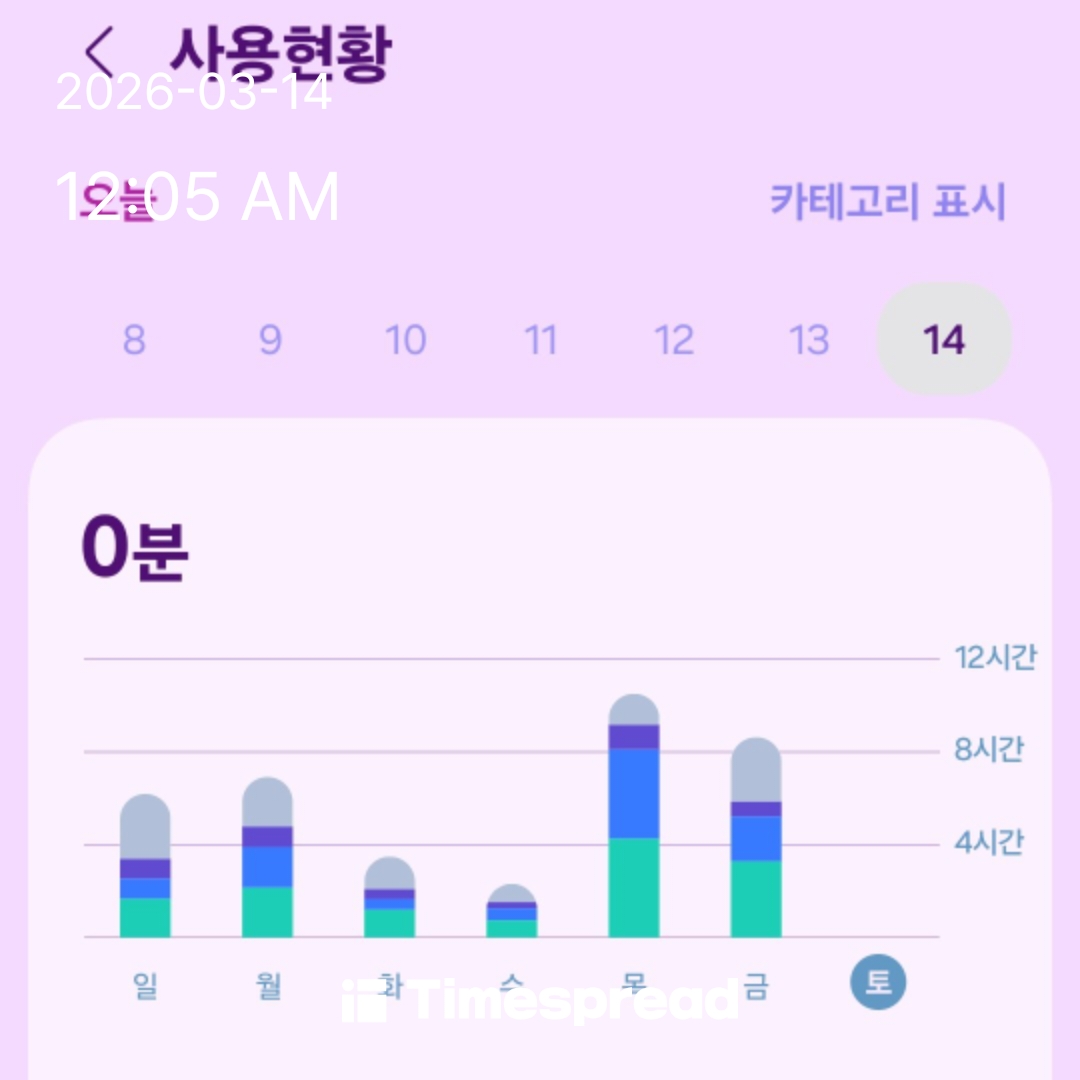Tap the 카테고리 표시 link
The image size is (1080, 1080).
coord(887,202)
